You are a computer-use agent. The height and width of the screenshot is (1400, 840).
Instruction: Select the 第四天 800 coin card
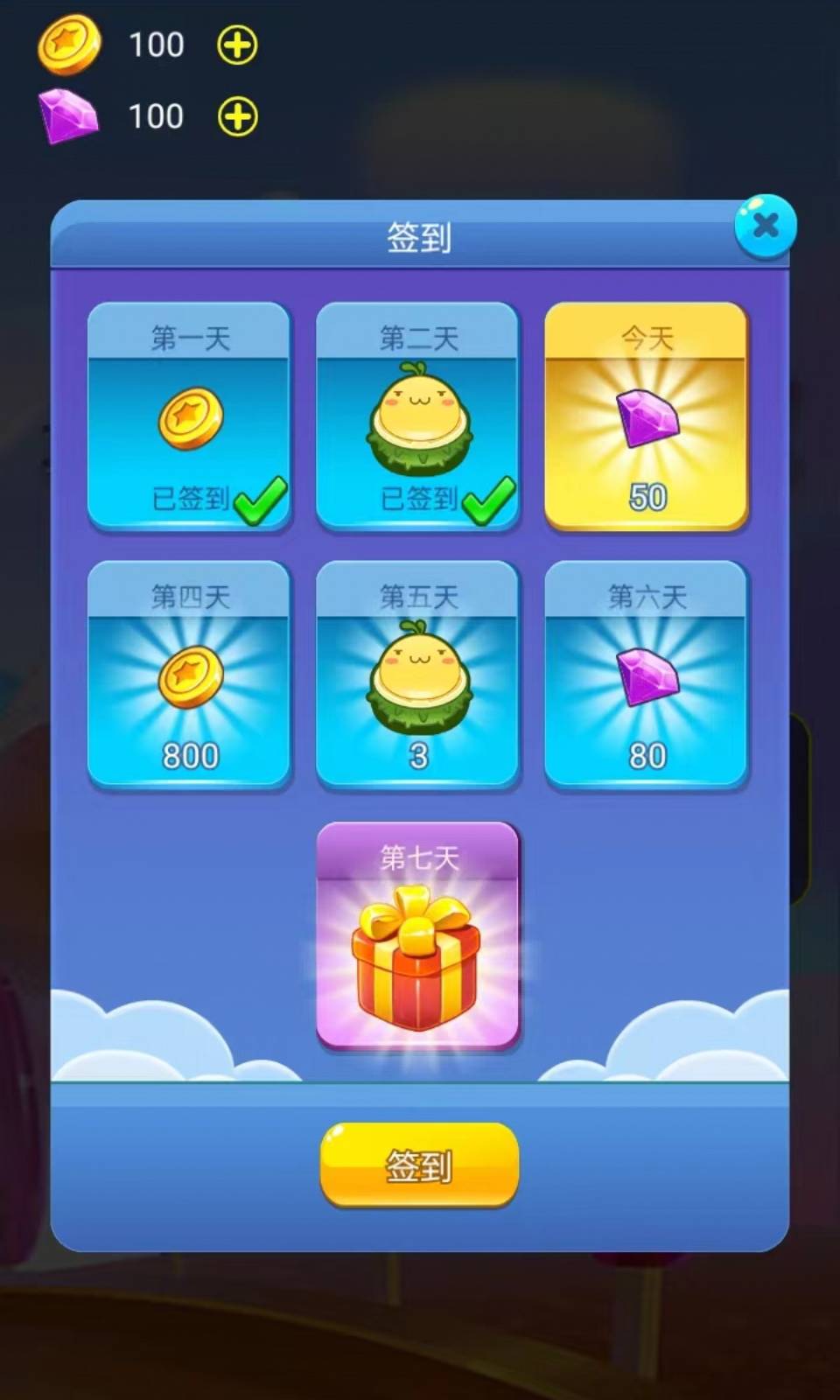click(190, 675)
